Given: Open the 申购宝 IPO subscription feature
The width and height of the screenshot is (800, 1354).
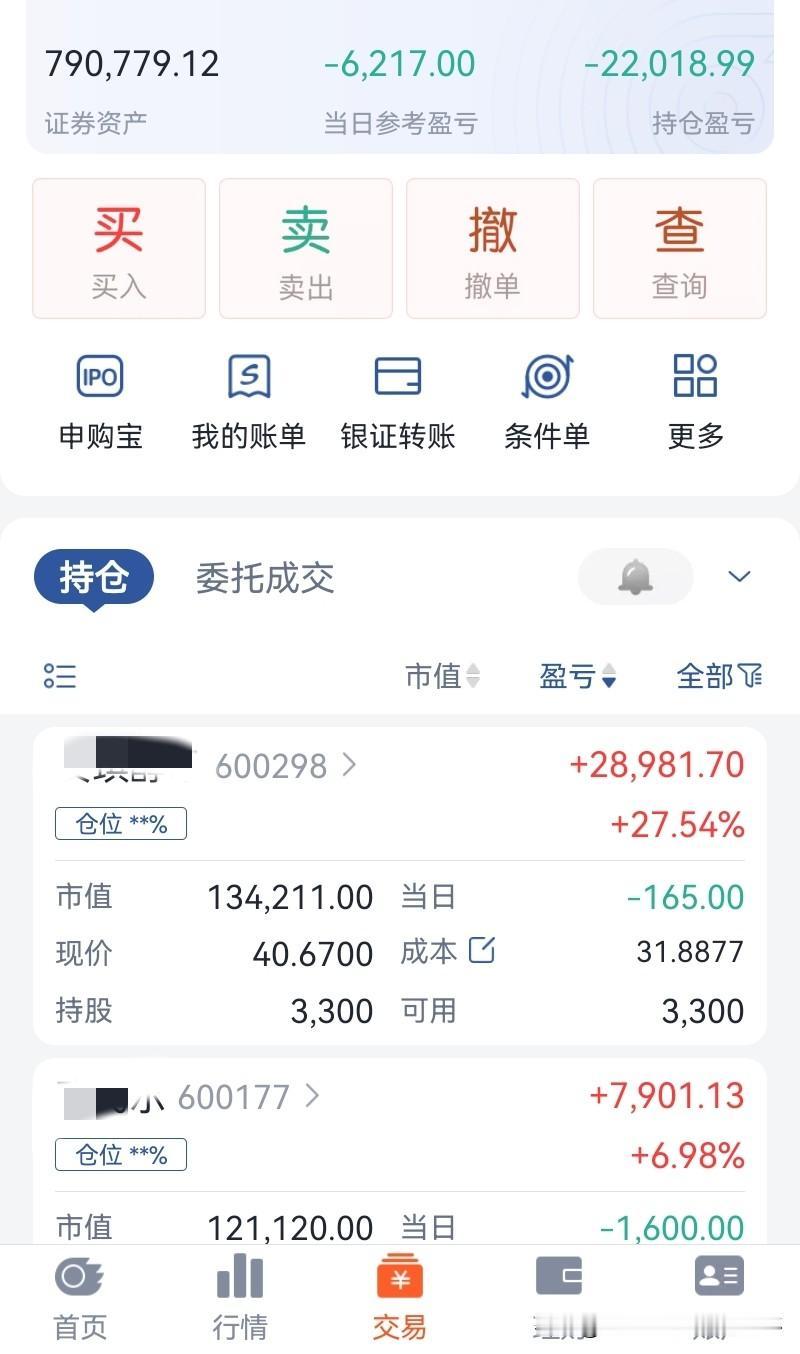Looking at the screenshot, I should click(99, 400).
